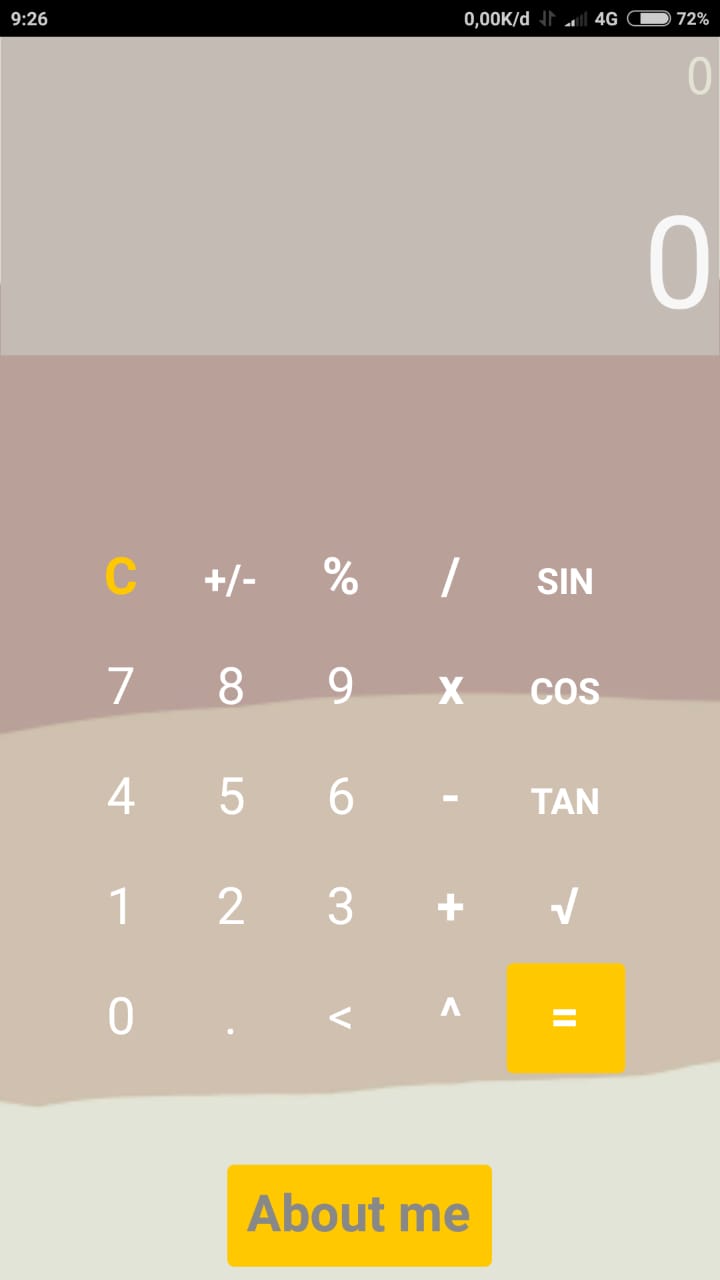Screen dimensions: 720x1280
Task: Get the result with the equals button
Action: [566, 1018]
